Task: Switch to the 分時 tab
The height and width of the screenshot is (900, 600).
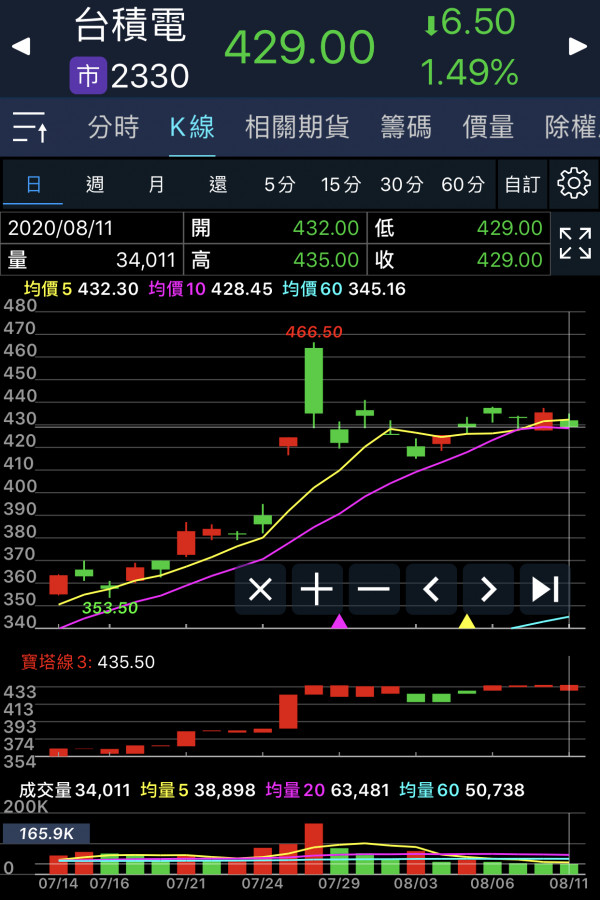Action: (x=113, y=128)
